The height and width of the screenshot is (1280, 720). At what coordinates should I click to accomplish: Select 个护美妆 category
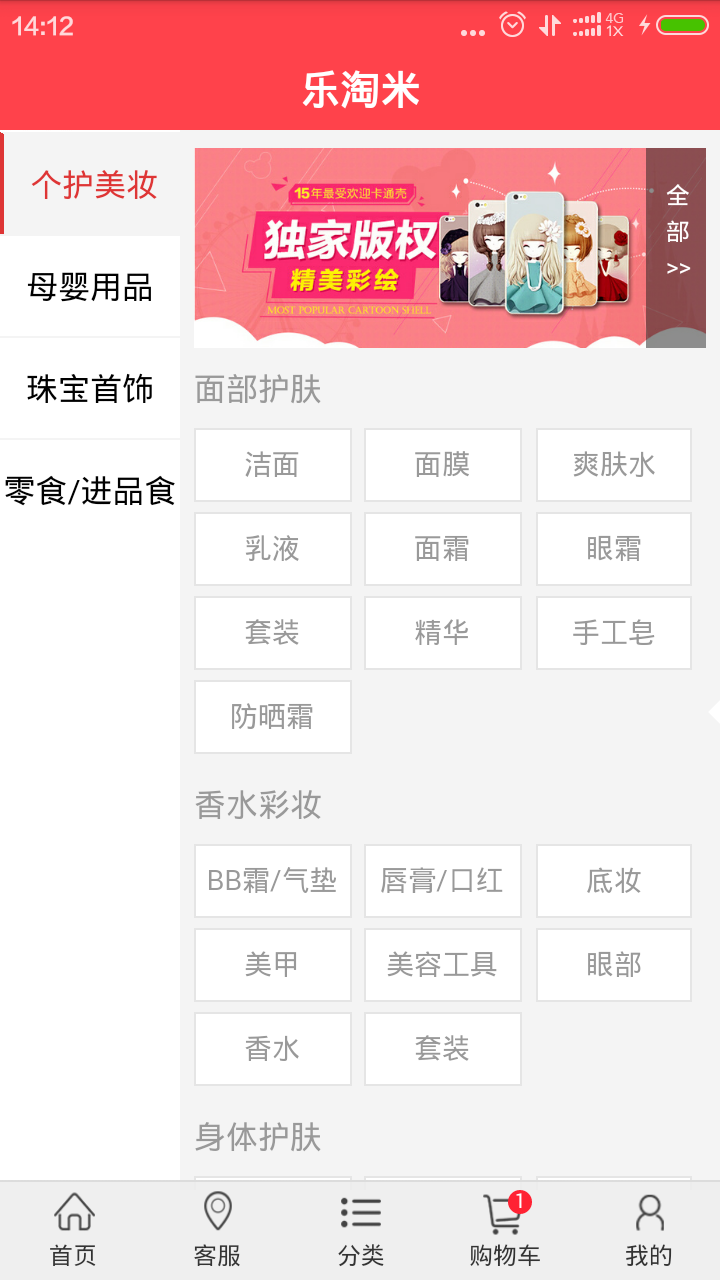(94, 185)
